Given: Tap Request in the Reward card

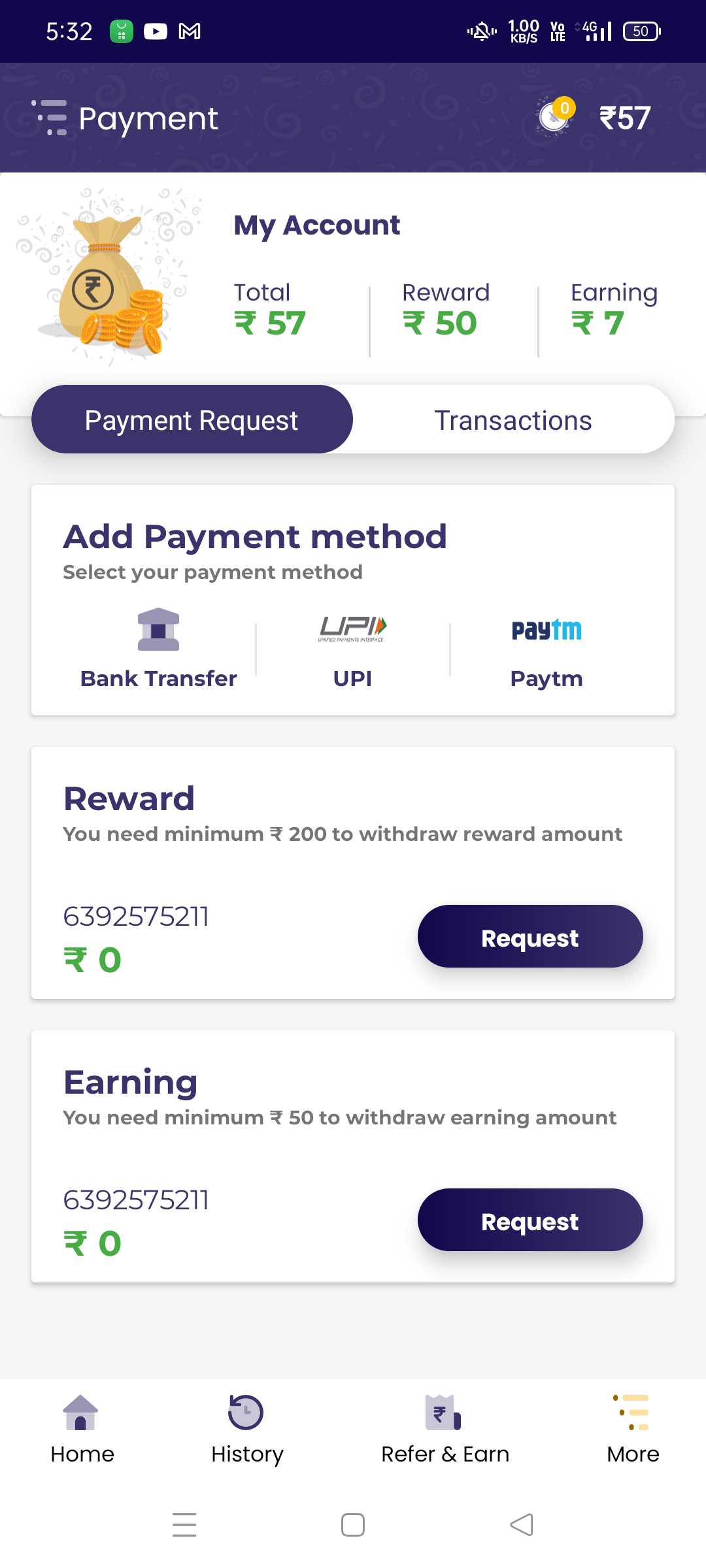Looking at the screenshot, I should click(530, 936).
